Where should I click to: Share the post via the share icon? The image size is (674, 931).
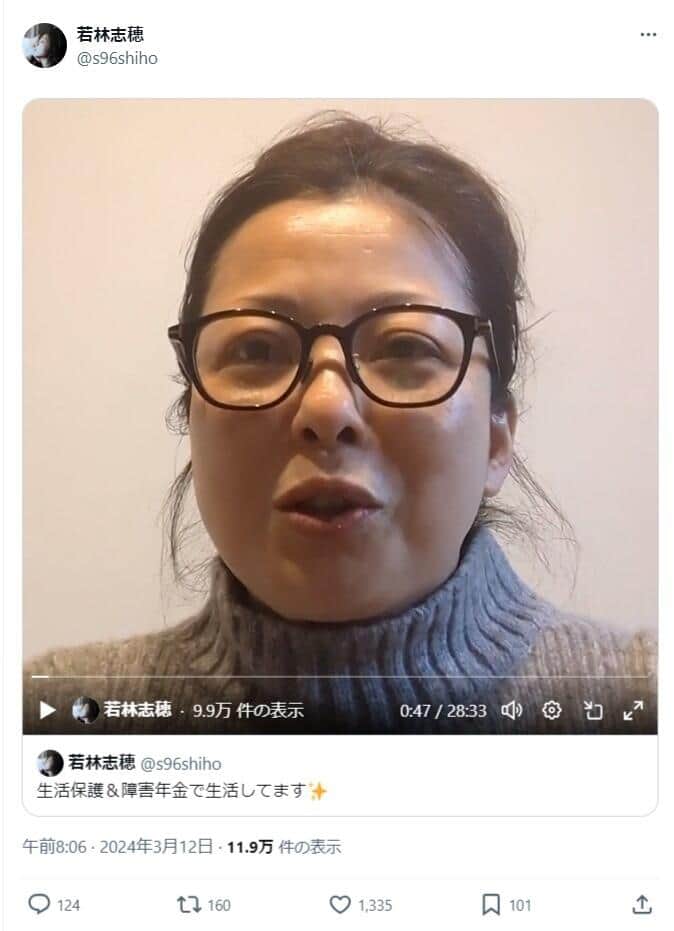[642, 904]
